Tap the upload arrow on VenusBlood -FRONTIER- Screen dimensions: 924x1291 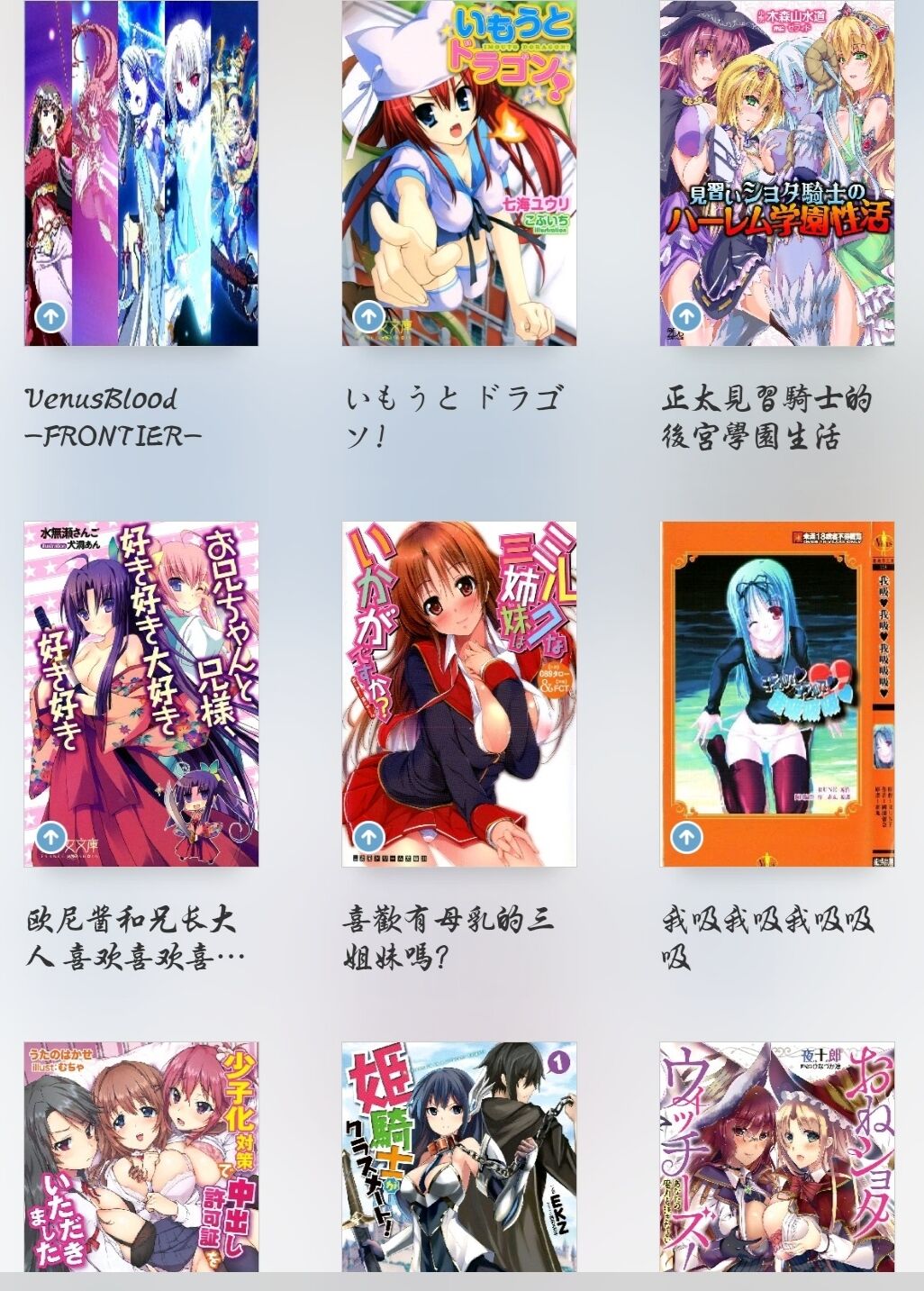(51, 316)
